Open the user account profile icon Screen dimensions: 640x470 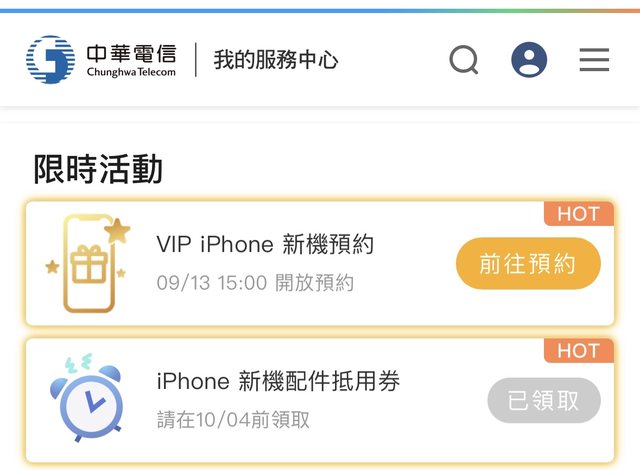pos(529,60)
